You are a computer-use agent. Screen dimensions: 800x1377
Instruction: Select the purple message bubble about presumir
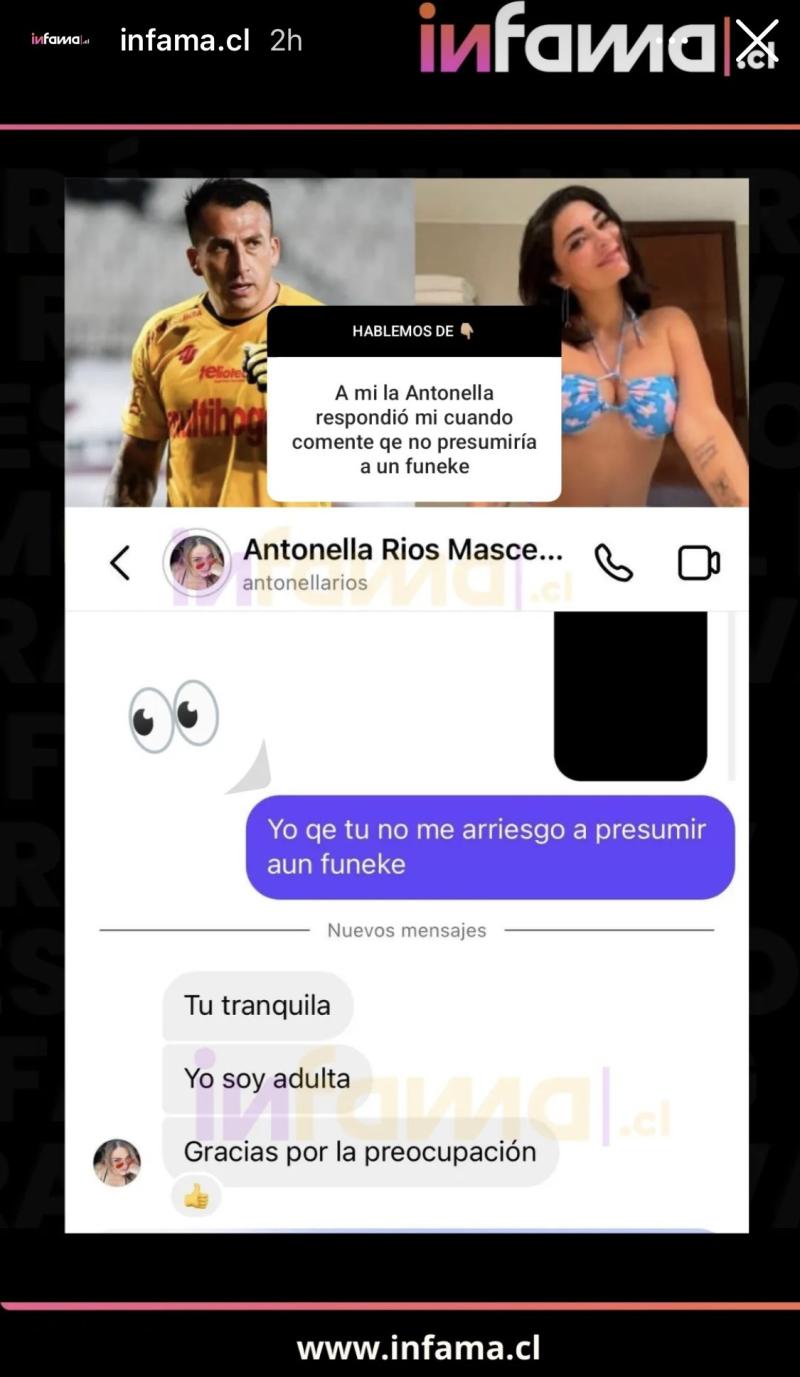point(488,845)
